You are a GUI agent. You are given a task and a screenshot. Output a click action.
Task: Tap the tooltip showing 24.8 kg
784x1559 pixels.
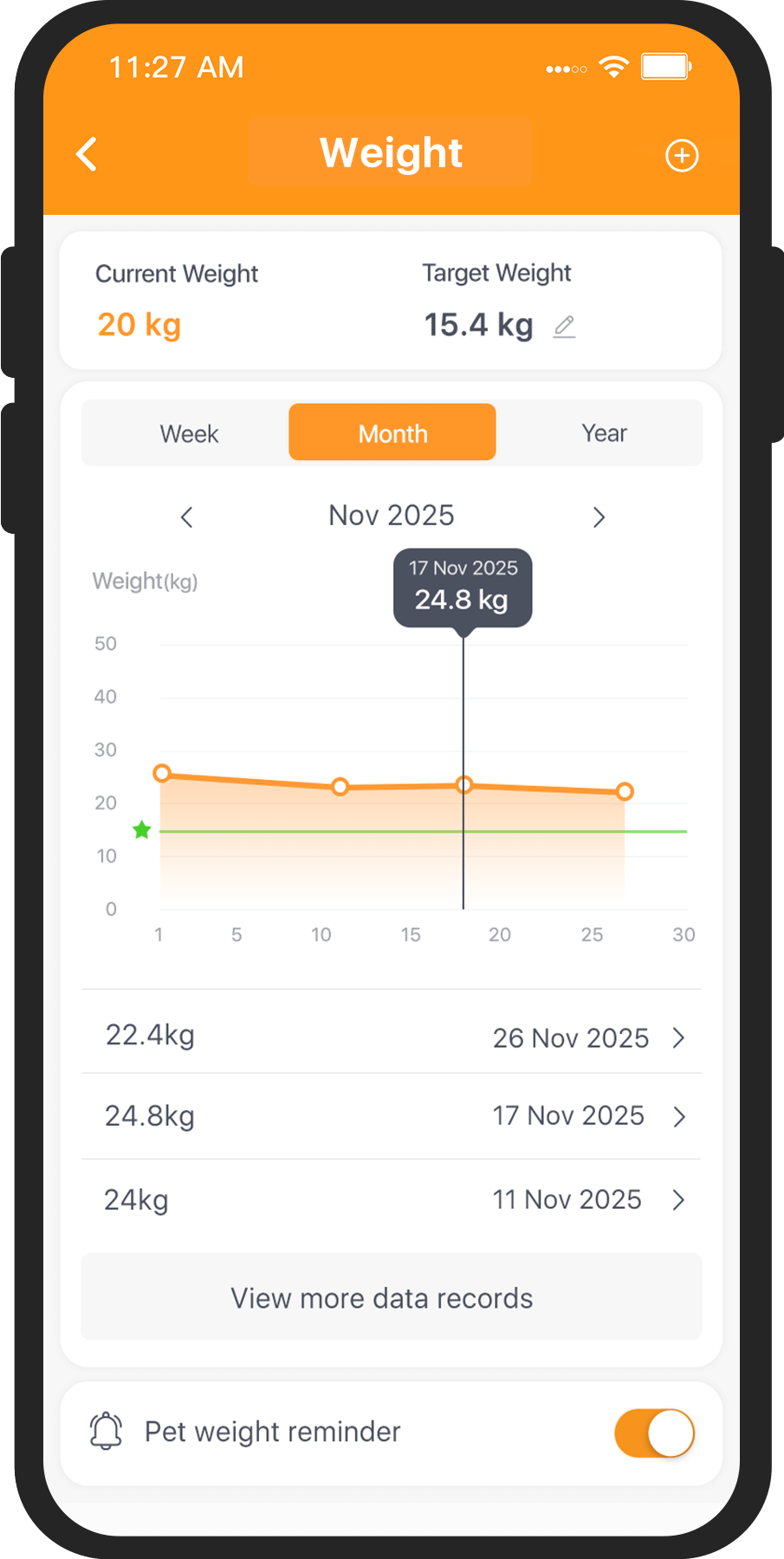[463, 588]
